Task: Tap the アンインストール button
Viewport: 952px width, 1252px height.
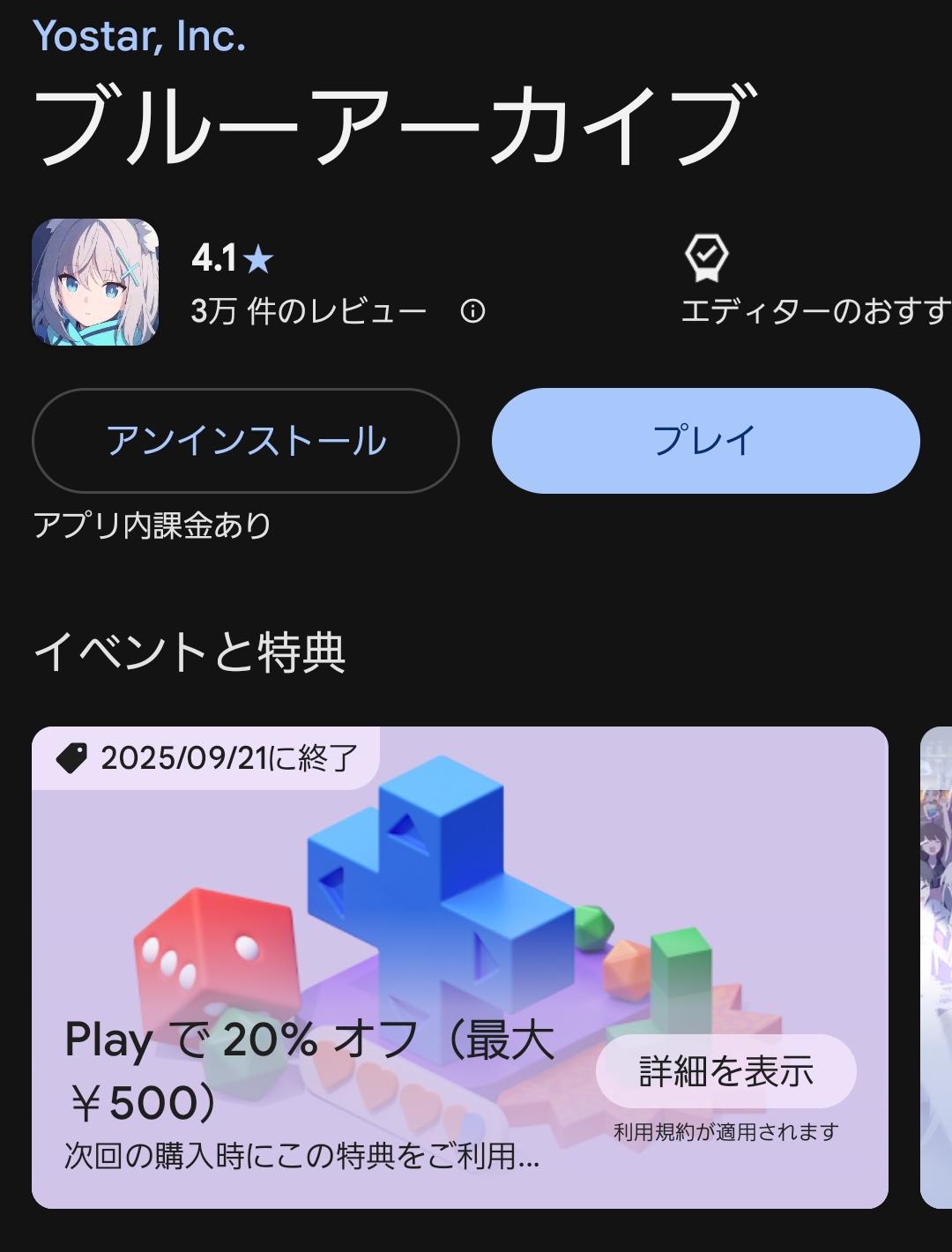Action: tap(245, 441)
